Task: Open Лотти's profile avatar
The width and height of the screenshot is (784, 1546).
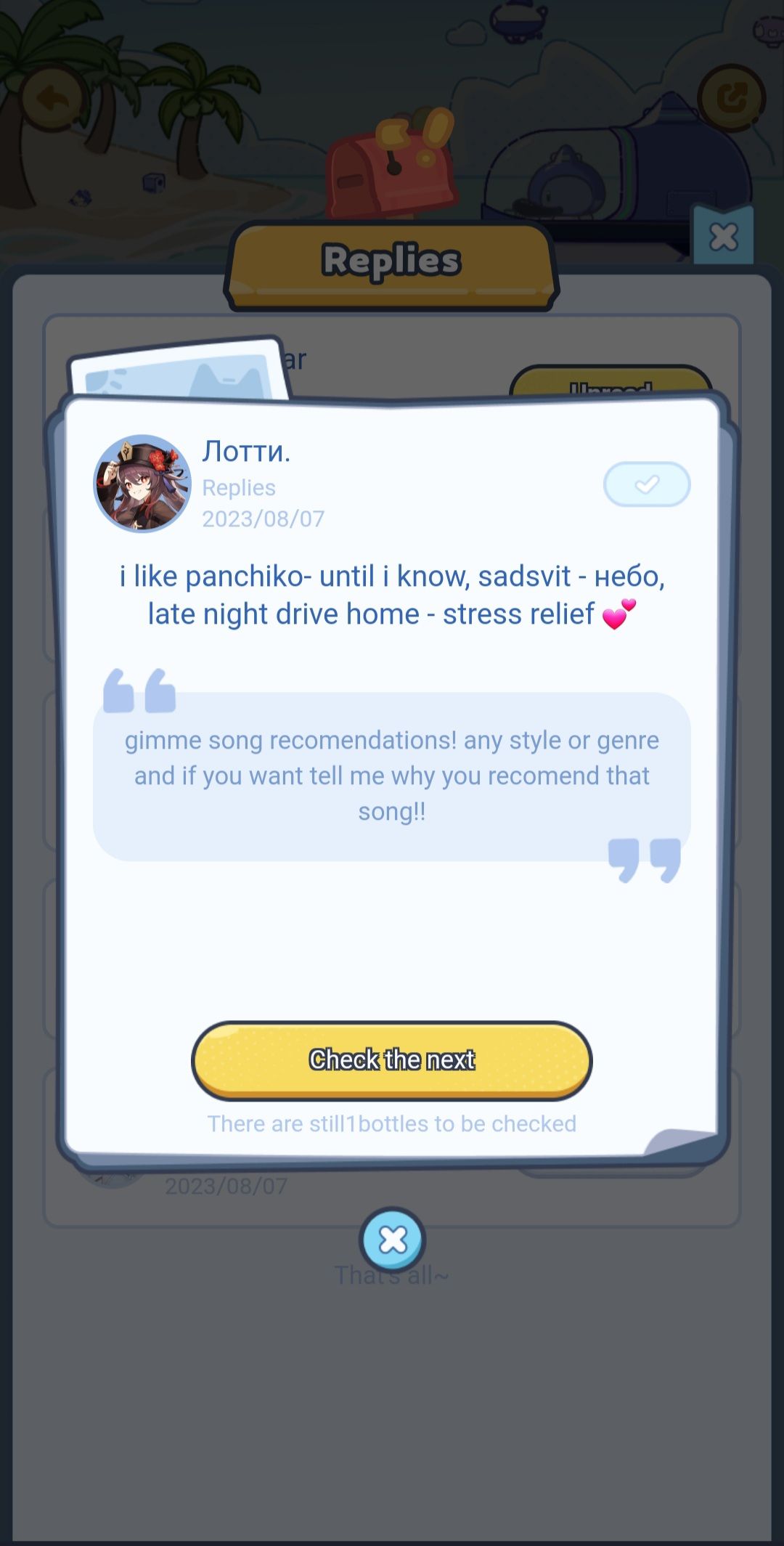Action: pyautogui.click(x=142, y=484)
